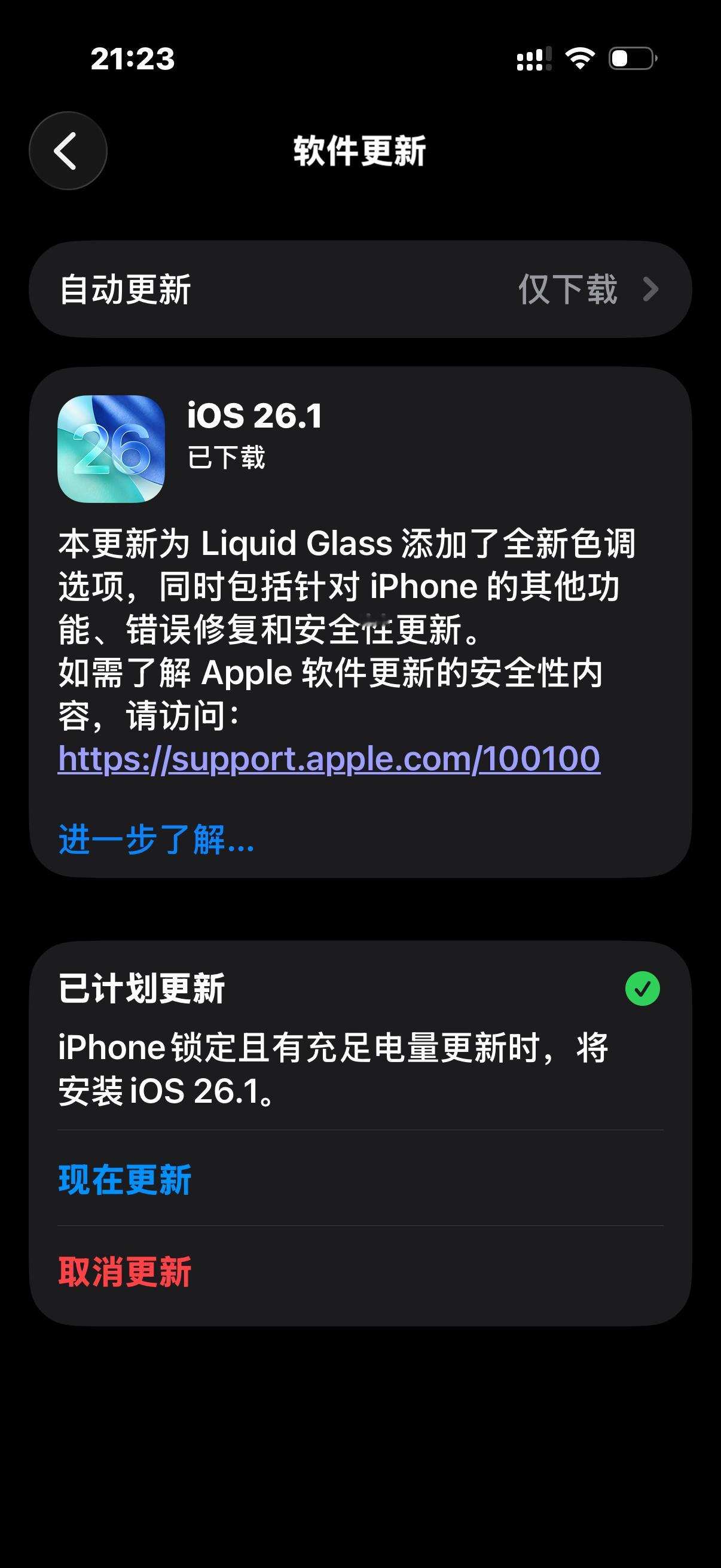Select the 软件更新 title header
Image resolution: width=721 pixels, height=1568 pixels.
tap(360, 150)
